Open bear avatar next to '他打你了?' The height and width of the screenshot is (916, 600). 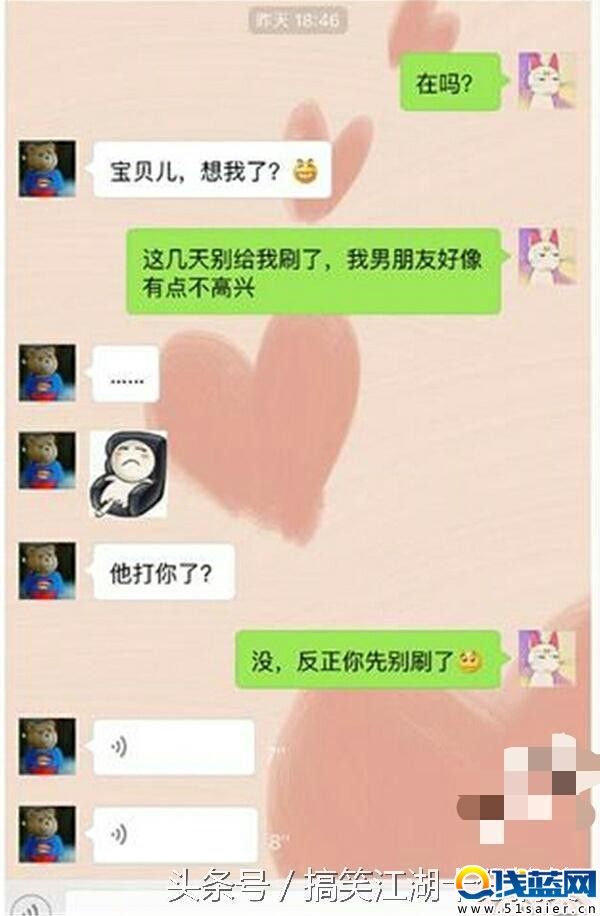click(x=47, y=571)
